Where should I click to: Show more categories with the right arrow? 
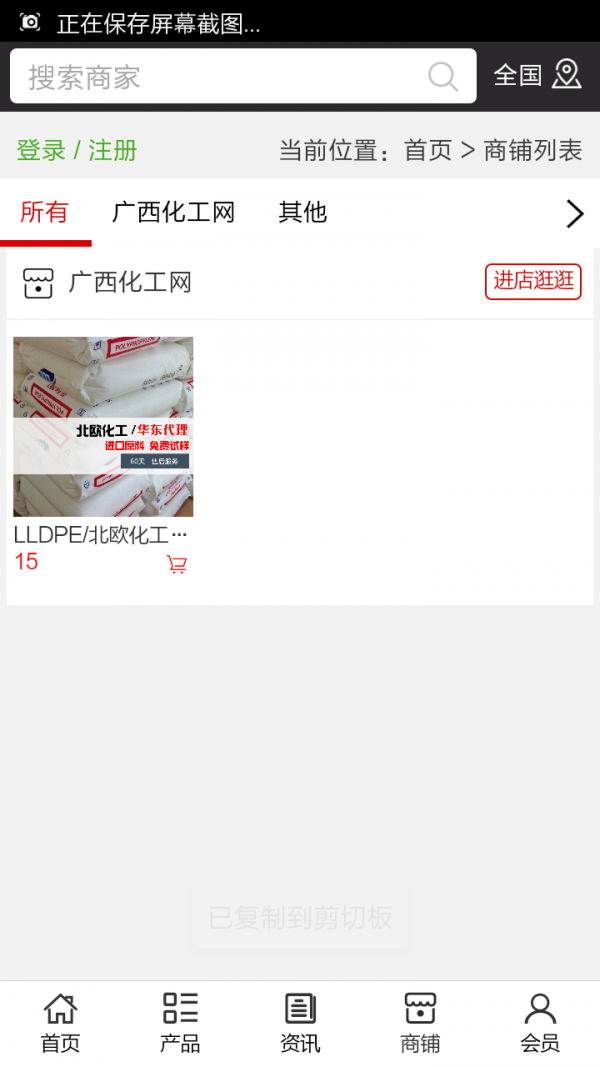click(574, 213)
